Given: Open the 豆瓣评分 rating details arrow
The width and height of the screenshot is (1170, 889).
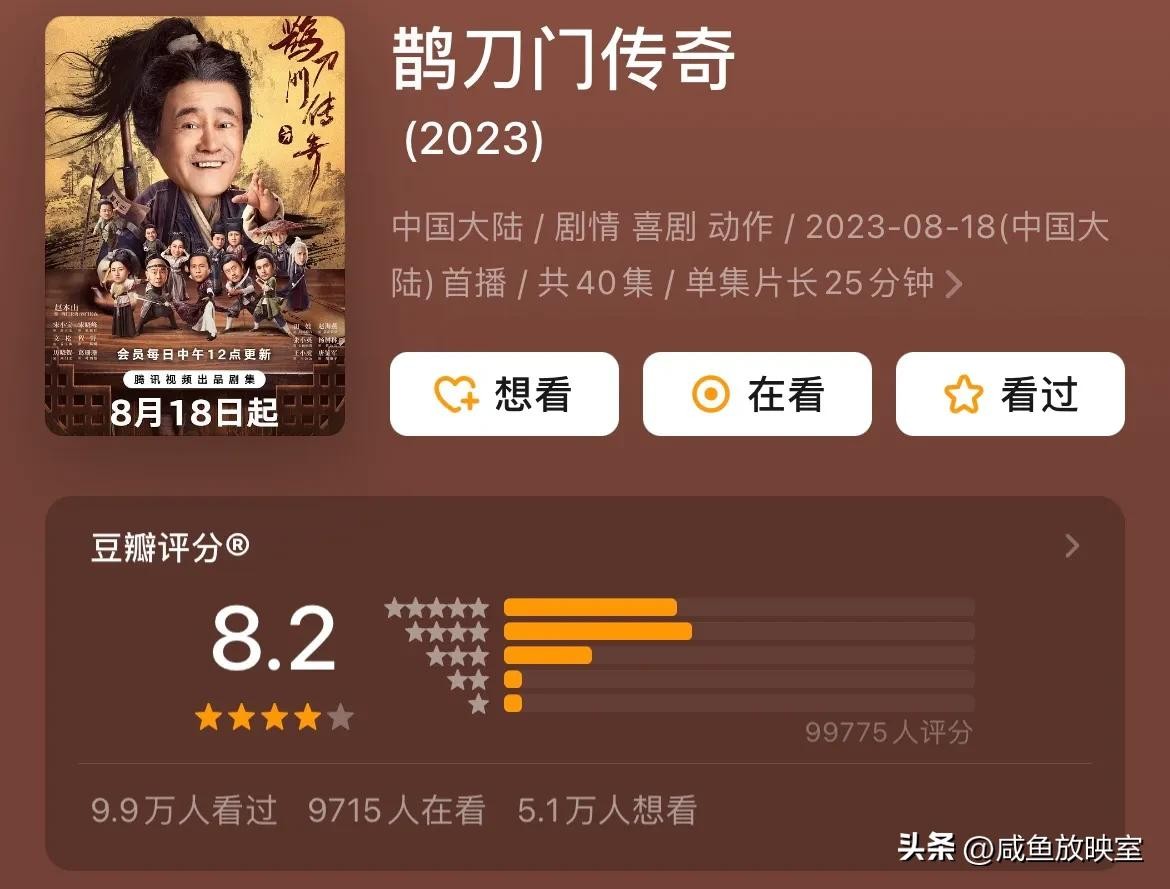Looking at the screenshot, I should tap(1072, 546).
